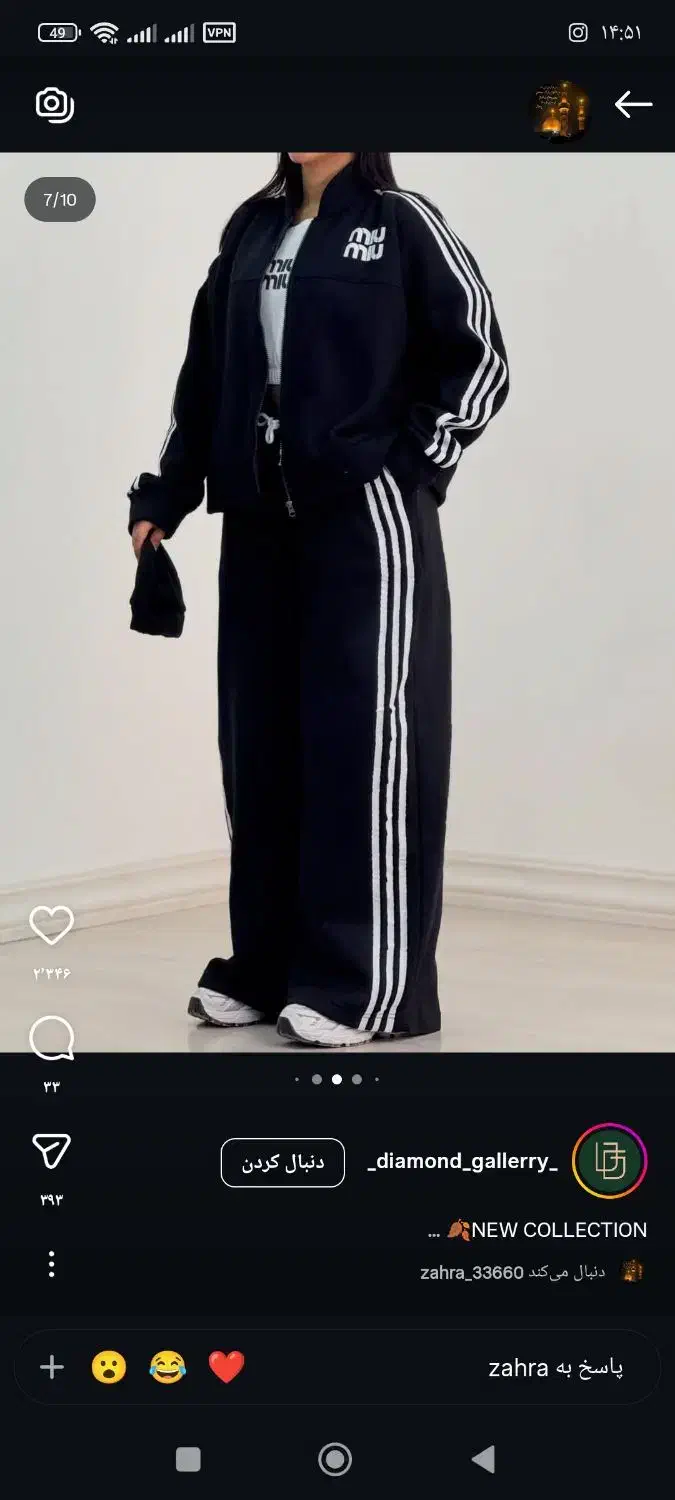675x1500 pixels.
Task: Follow _diamond_gallerry_ with the دنبال کردن button
Action: click(x=283, y=1163)
